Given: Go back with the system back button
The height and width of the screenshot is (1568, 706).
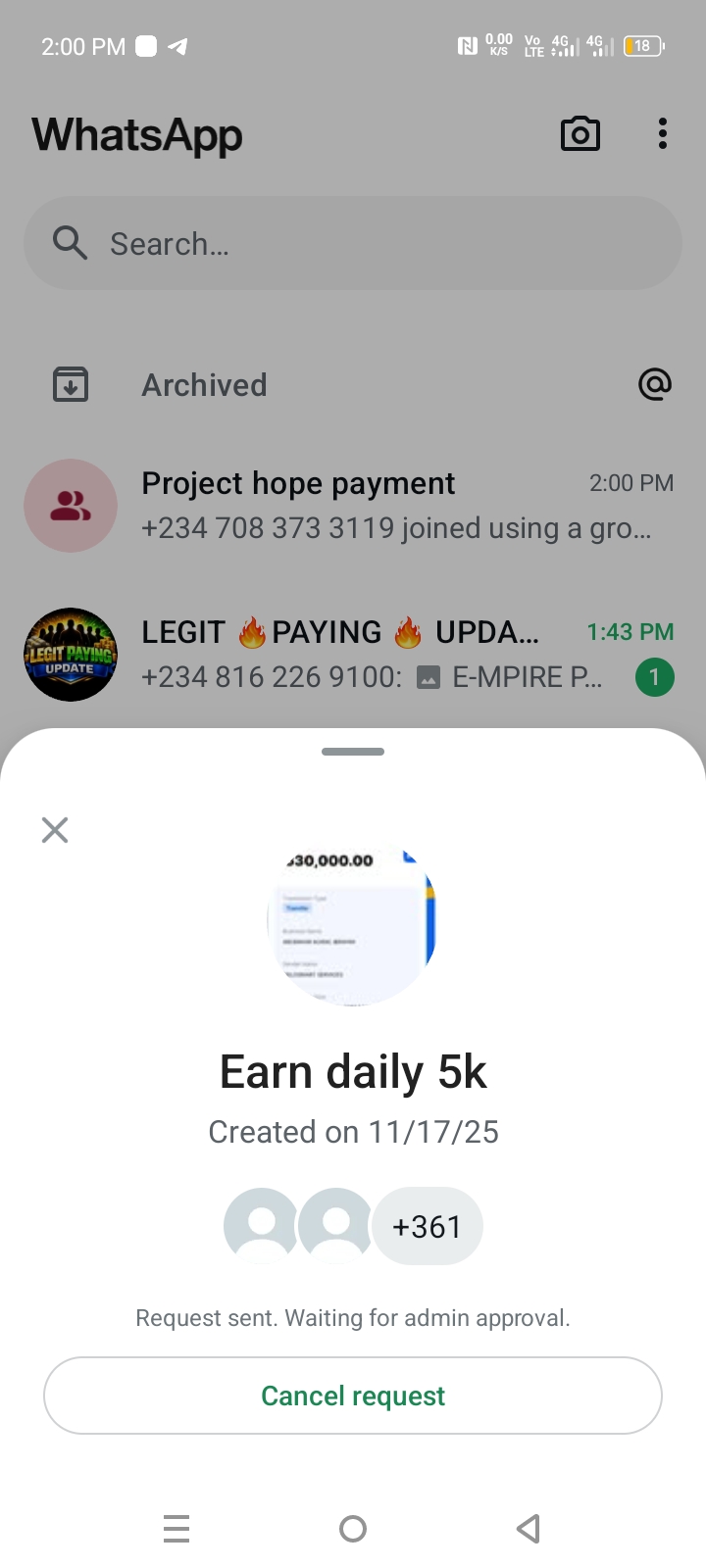Looking at the screenshot, I should coord(529,1529).
